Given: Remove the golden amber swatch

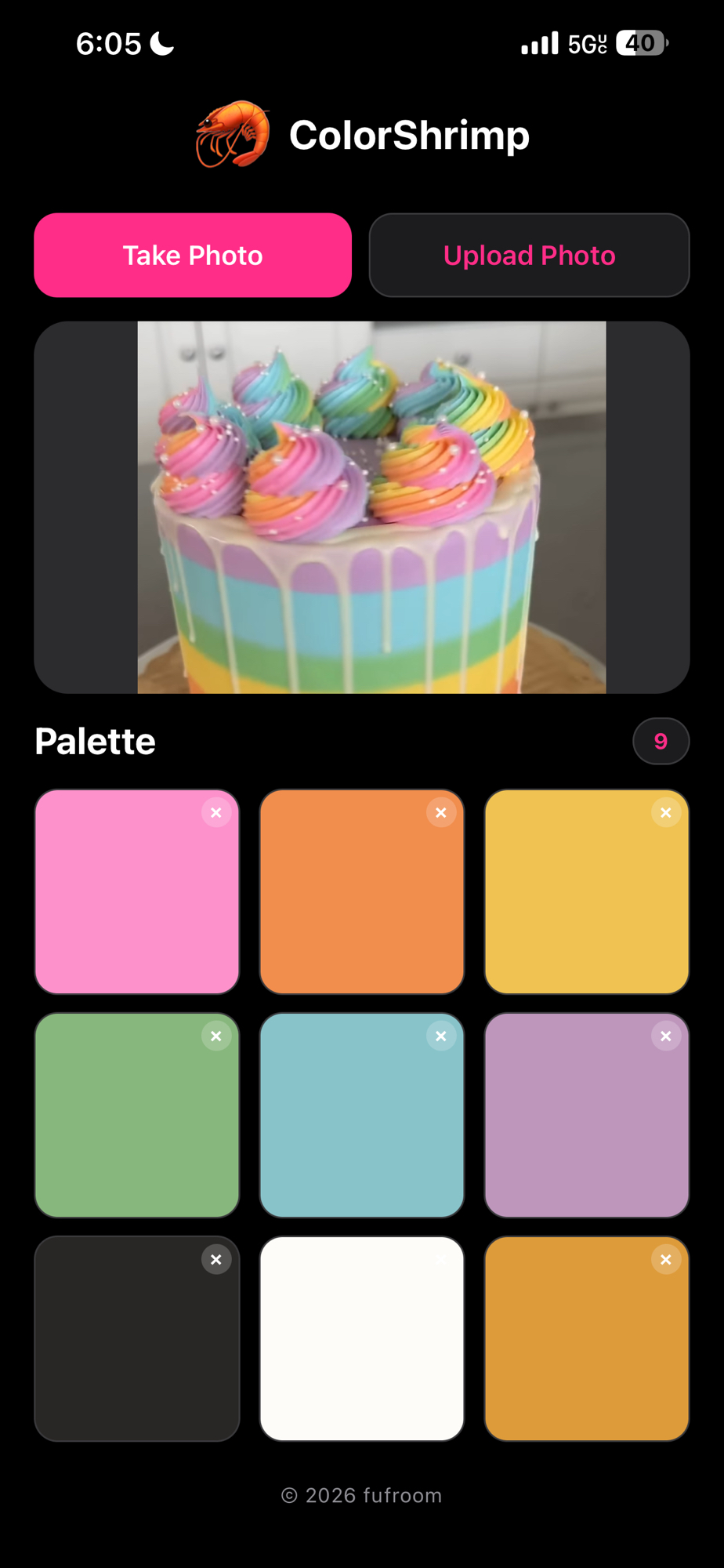Looking at the screenshot, I should [x=666, y=1260].
